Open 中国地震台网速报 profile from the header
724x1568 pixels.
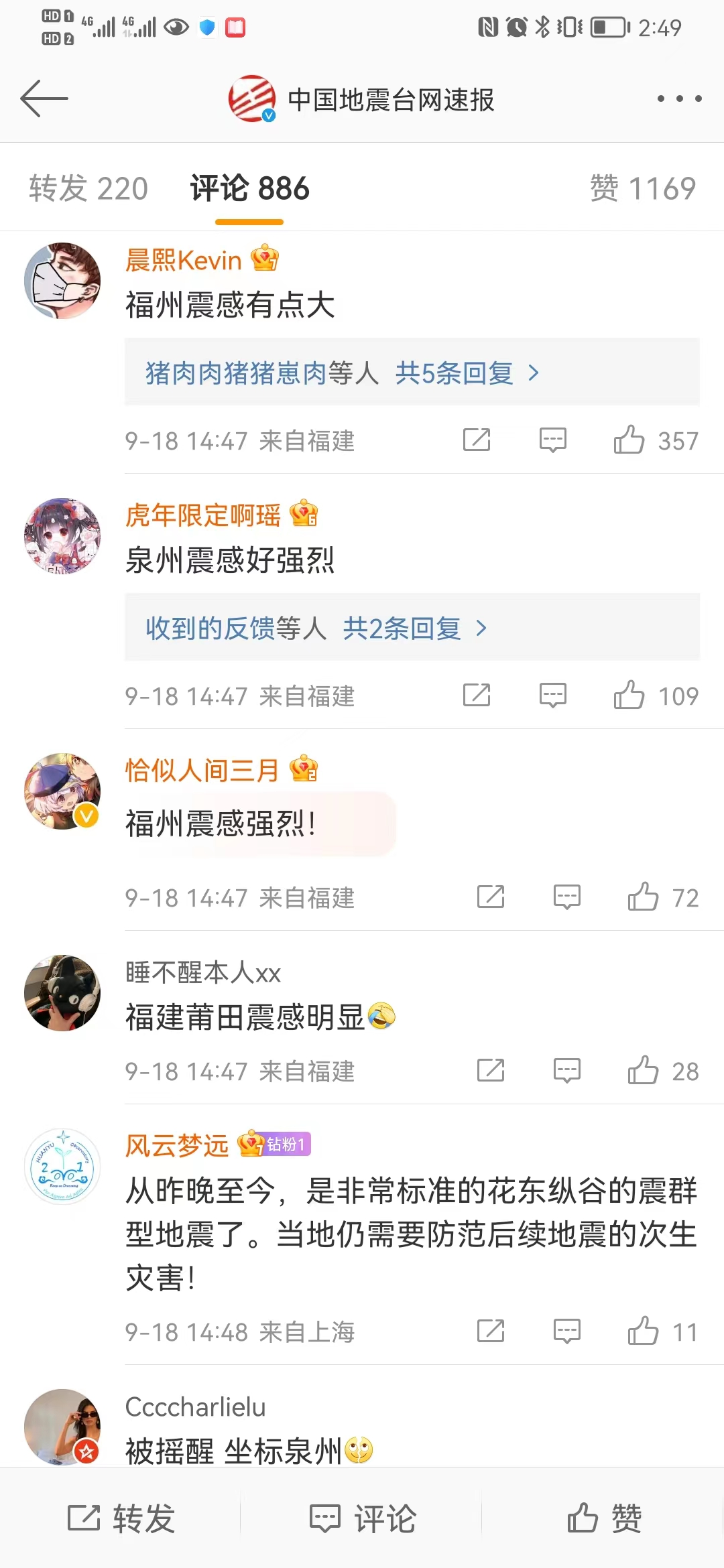coord(362,99)
